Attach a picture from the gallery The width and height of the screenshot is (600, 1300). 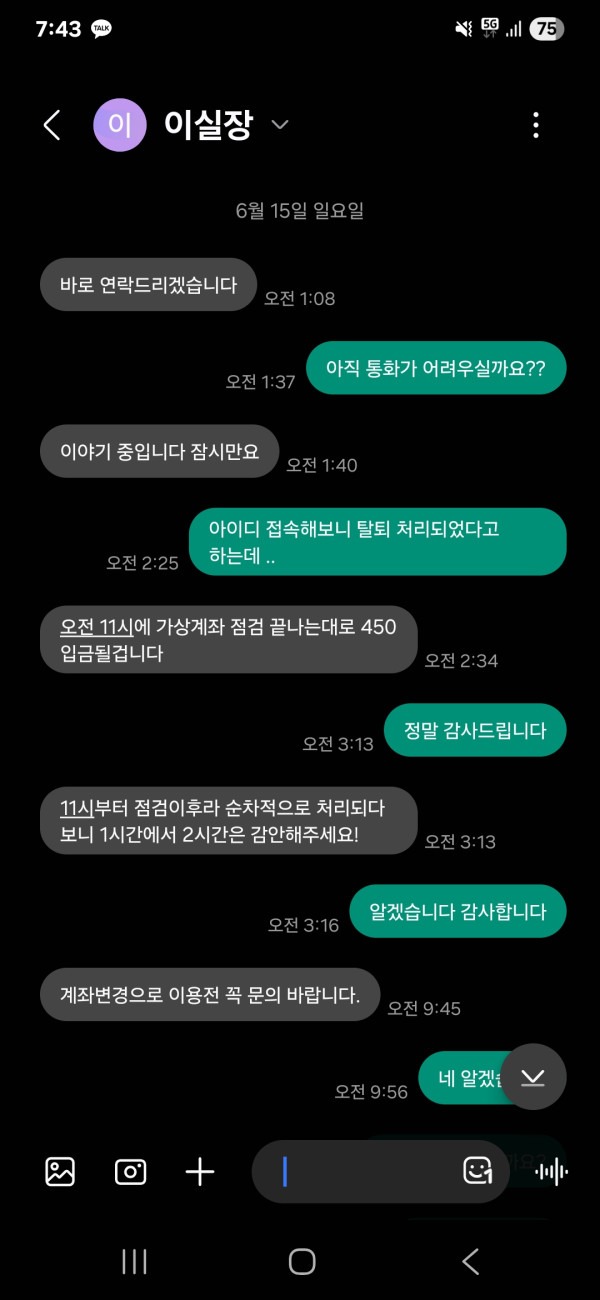[60, 1171]
